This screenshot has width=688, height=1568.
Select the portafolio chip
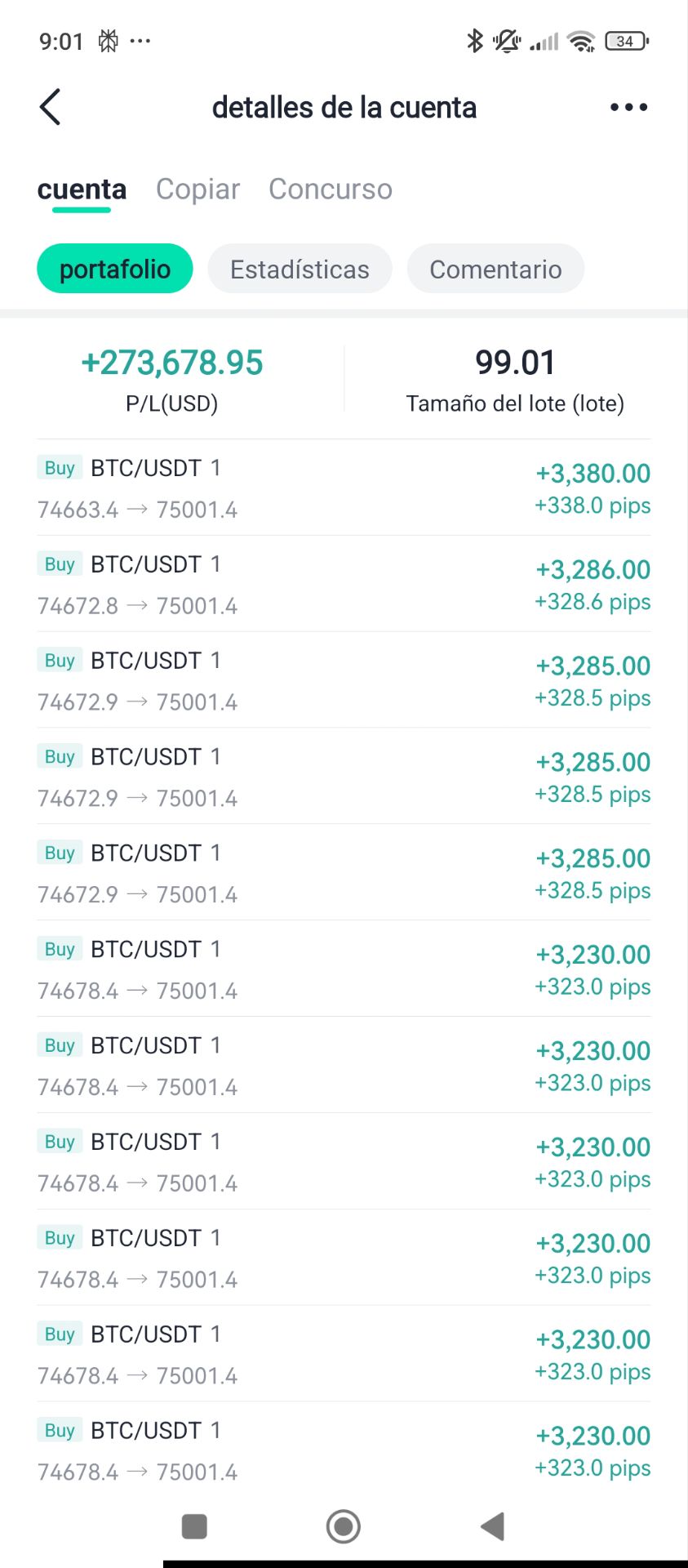[x=115, y=269]
